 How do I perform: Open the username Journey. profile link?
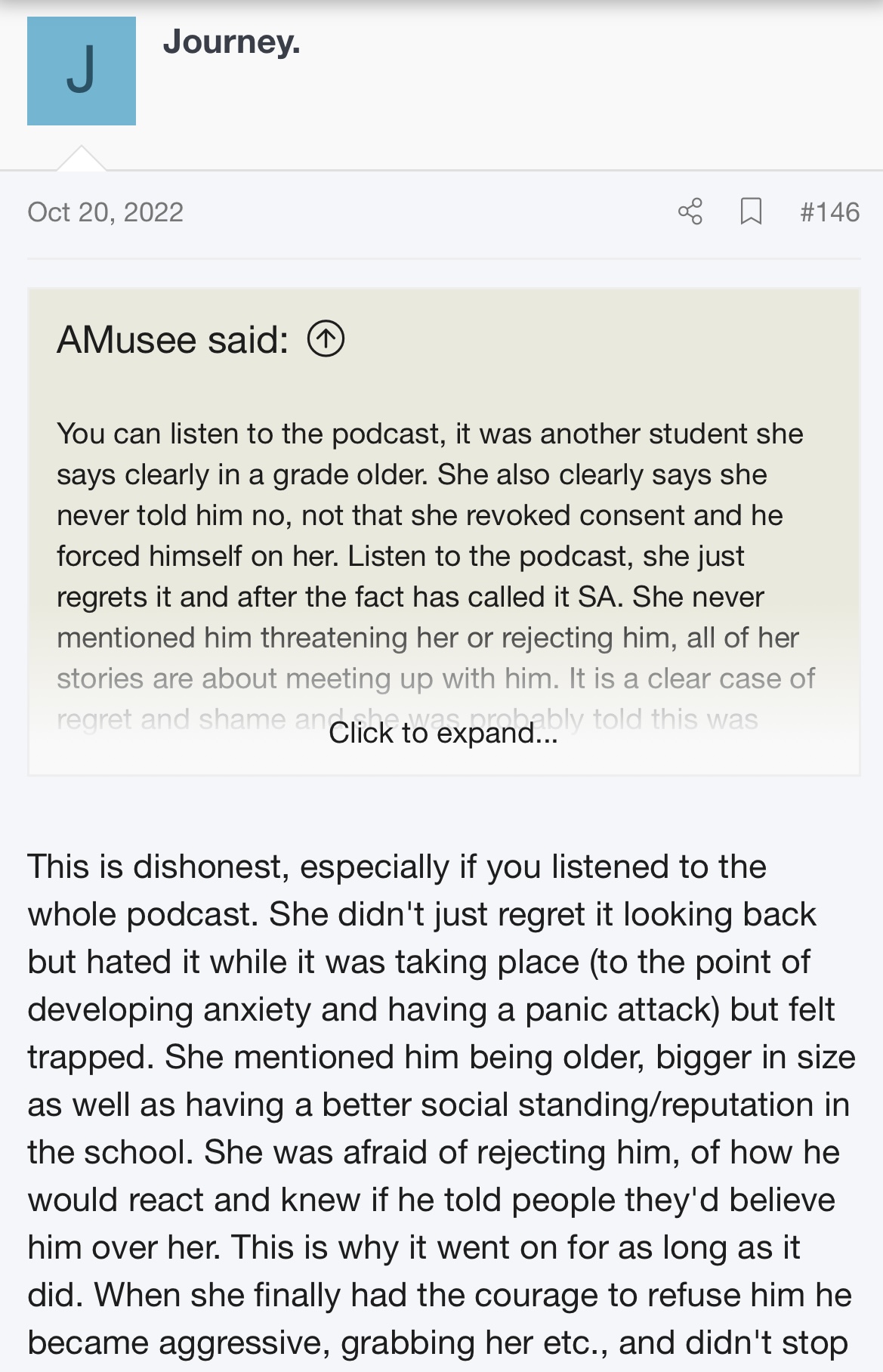coord(231,42)
